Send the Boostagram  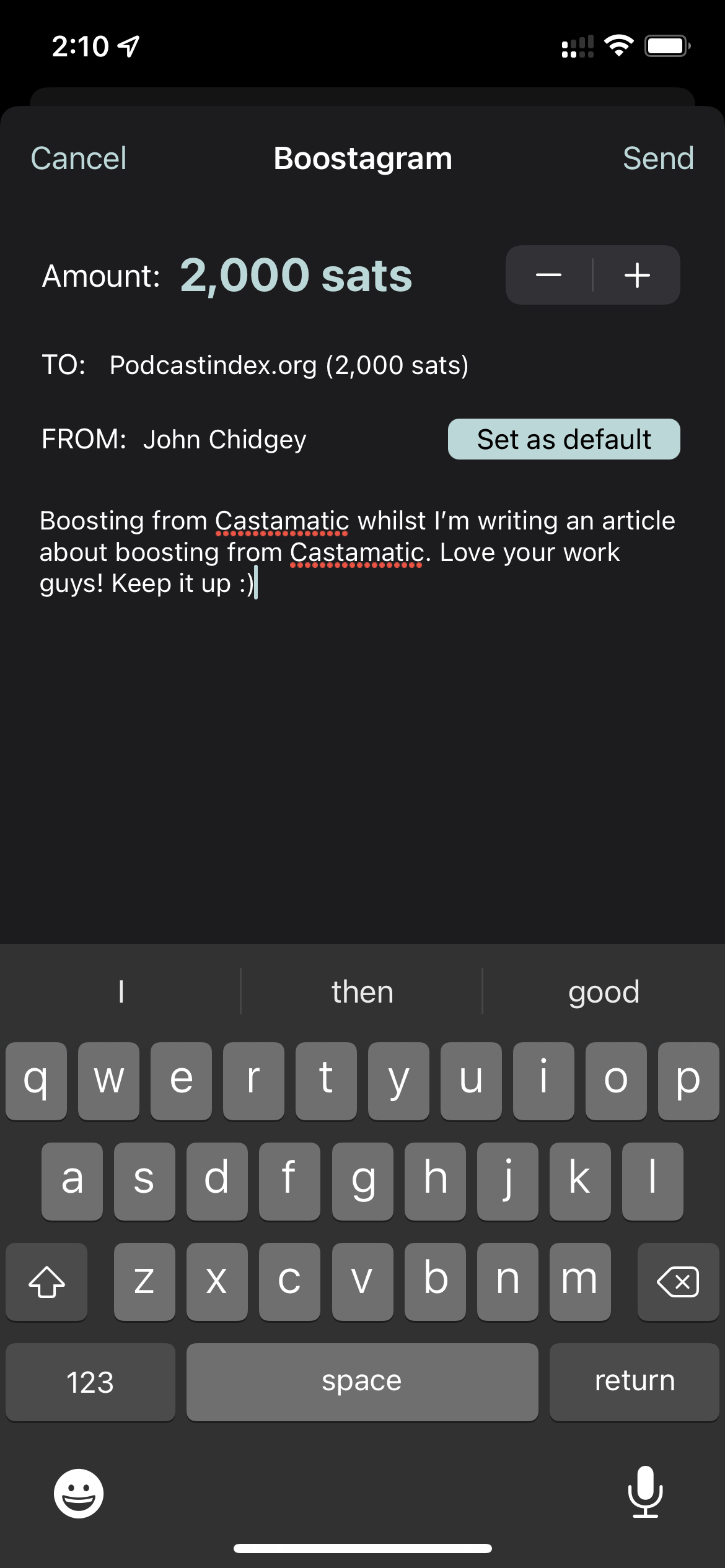coord(657,159)
